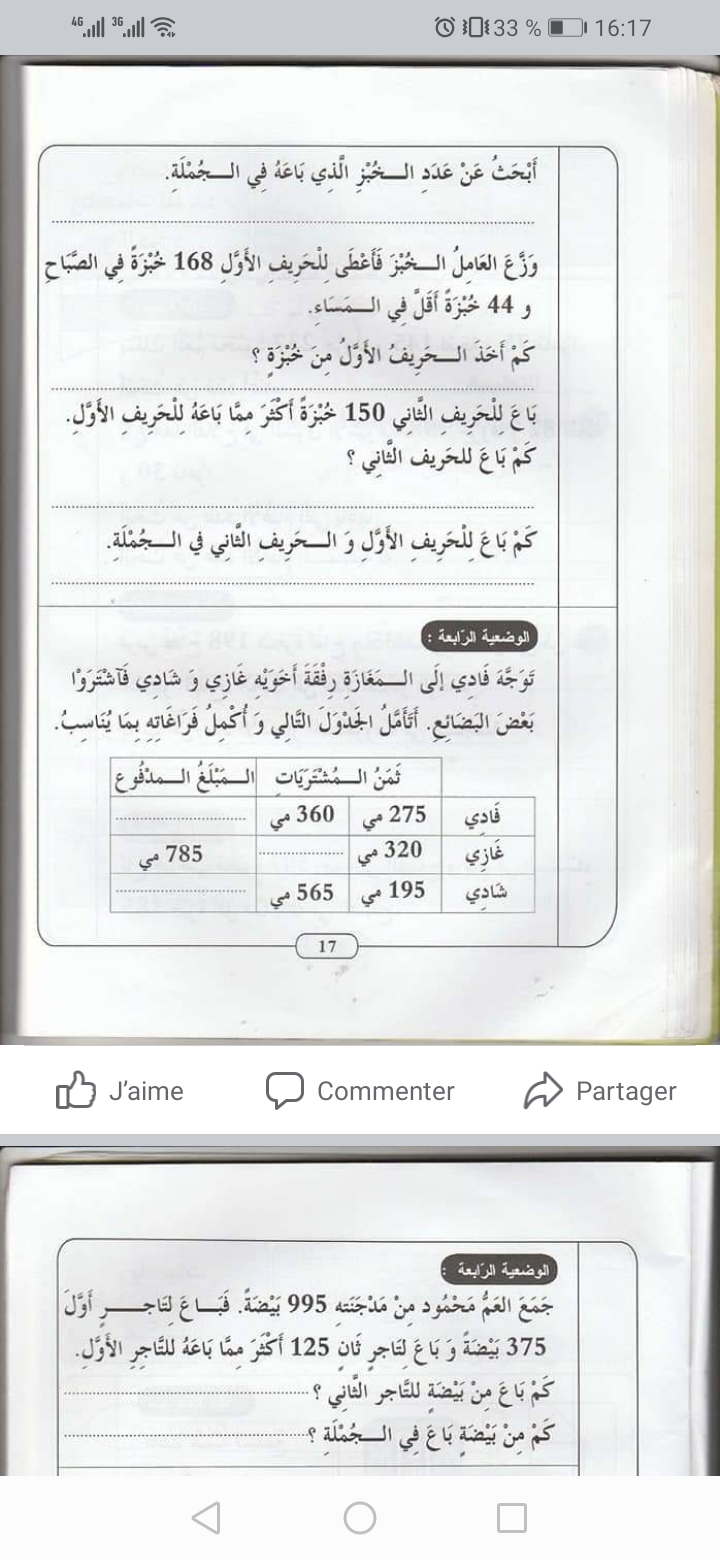
Task: Tap Commenter to write a comment
Action: pos(360,1091)
